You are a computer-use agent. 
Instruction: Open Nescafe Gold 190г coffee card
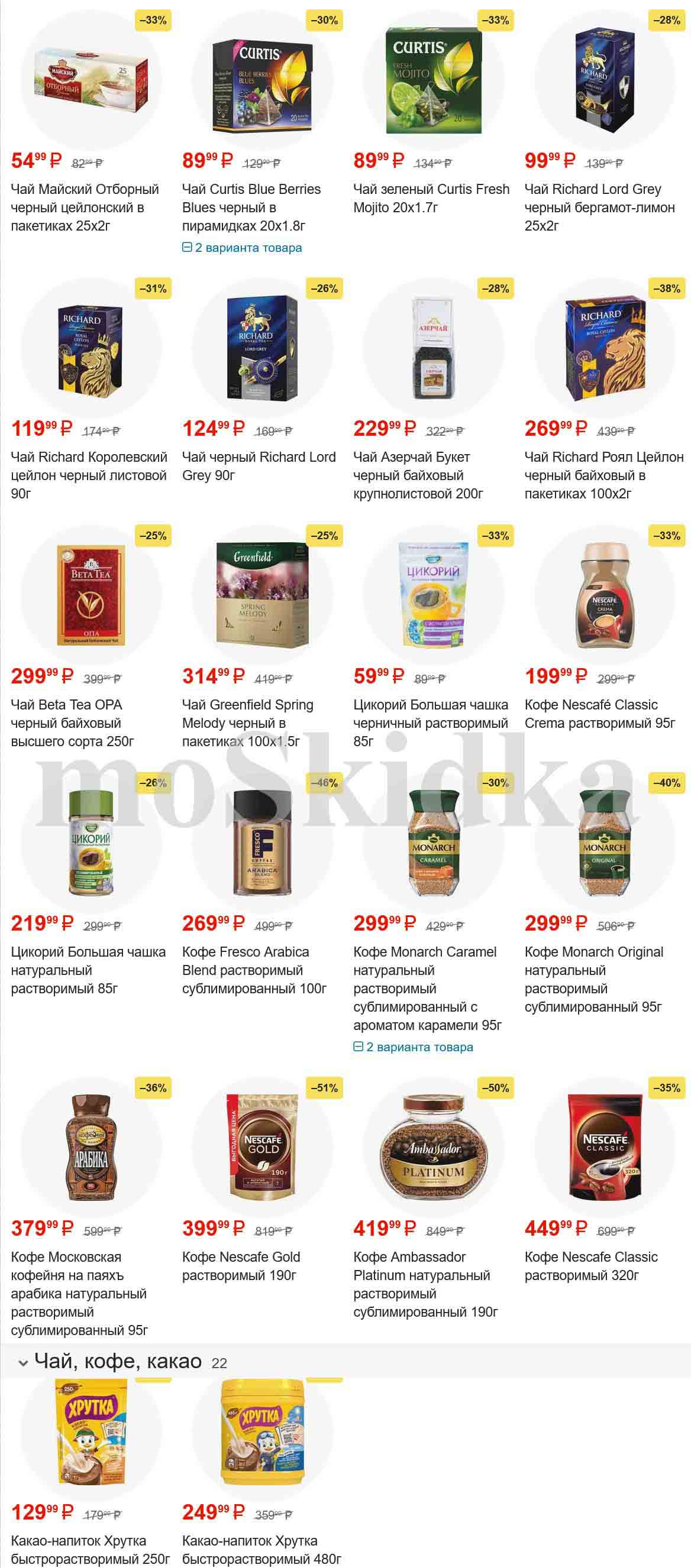240,1265
